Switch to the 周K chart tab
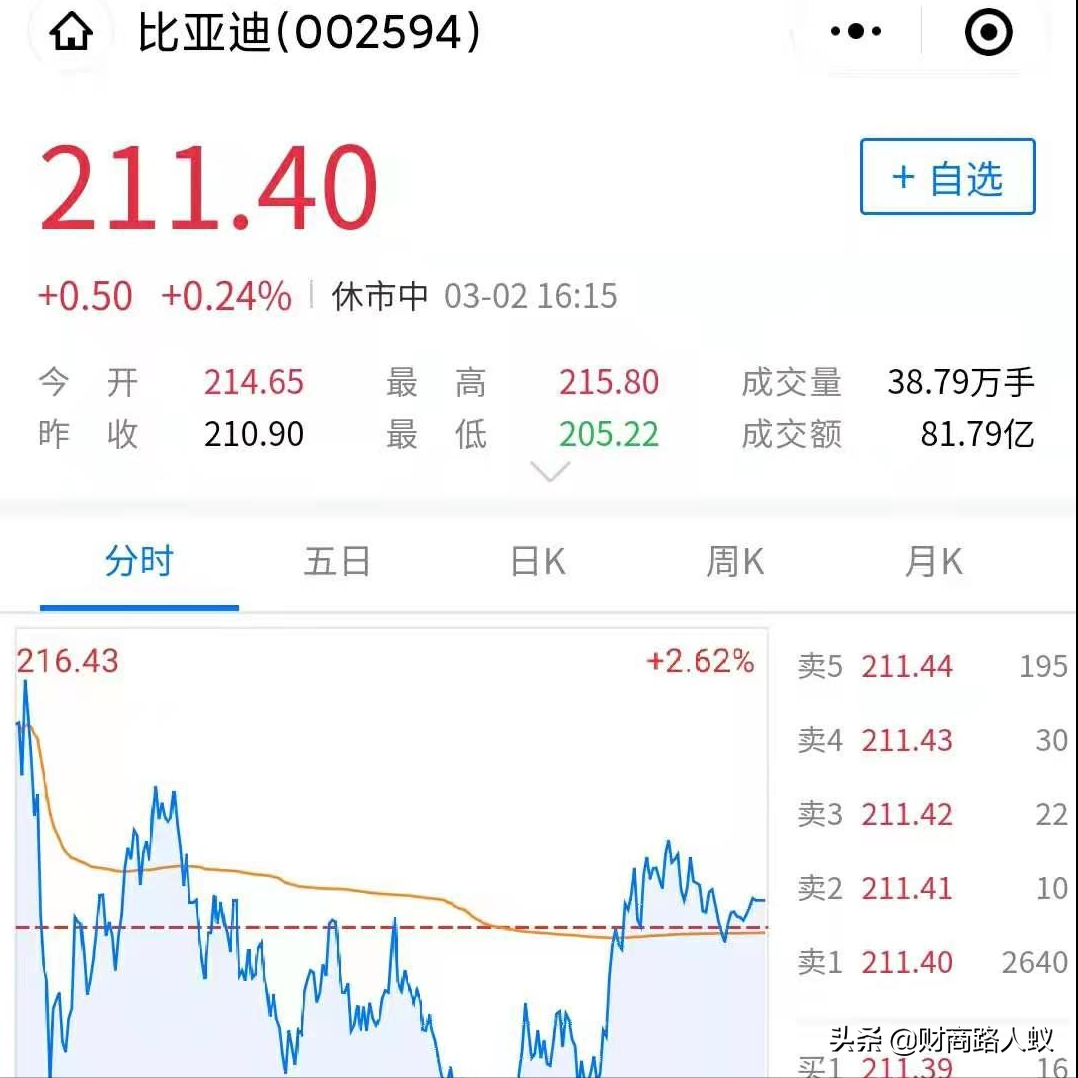 coord(735,562)
